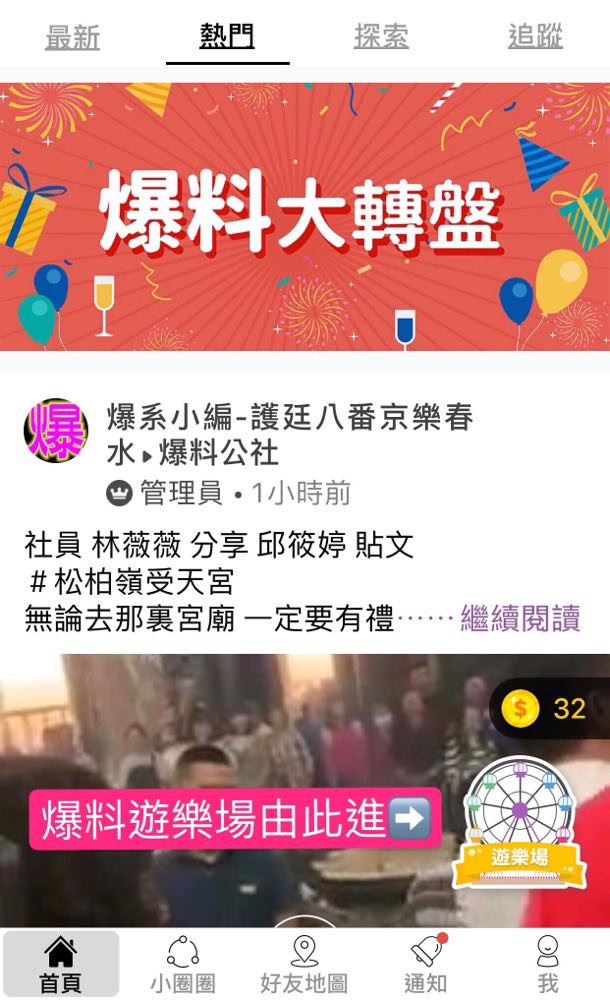Open the 我 profile tab

[x=547, y=964]
